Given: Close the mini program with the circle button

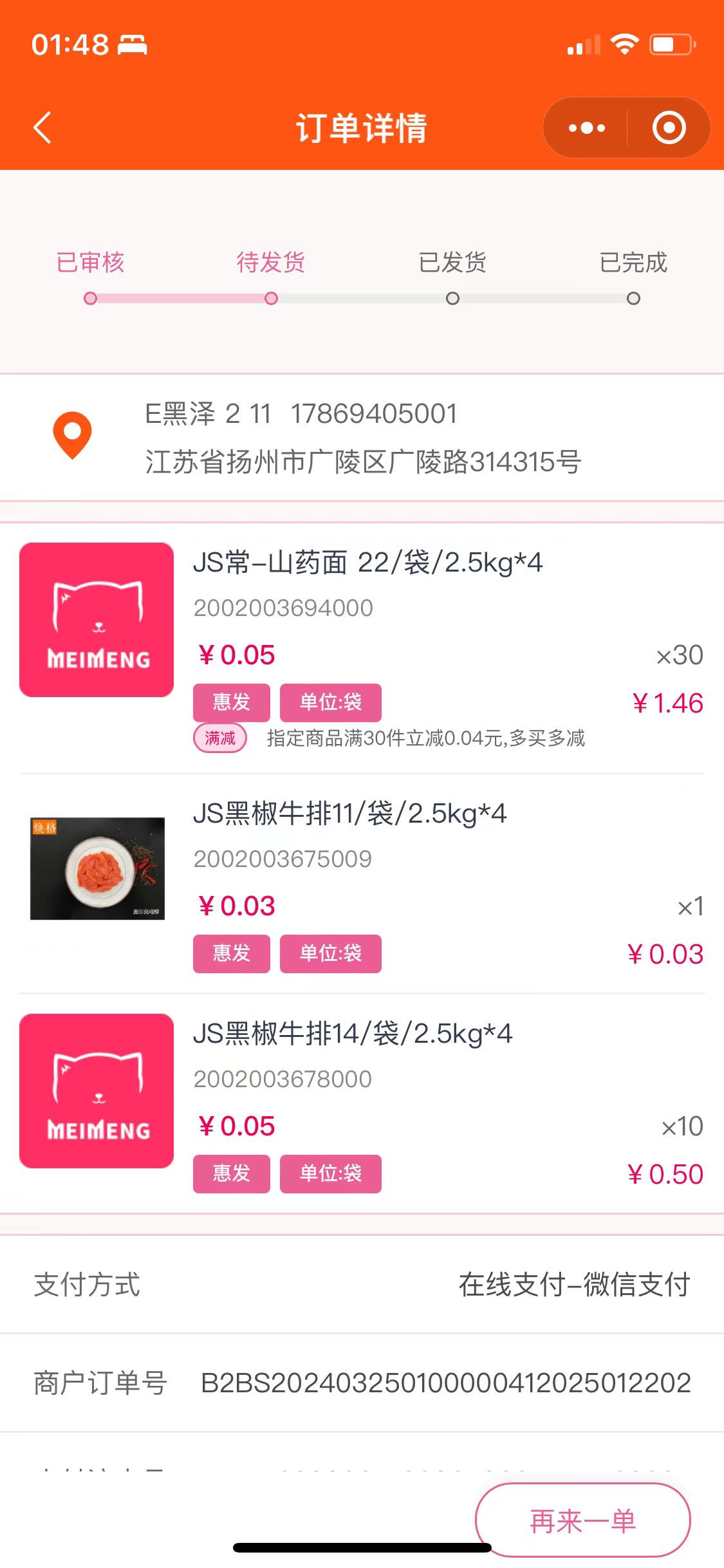Looking at the screenshot, I should 669,128.
